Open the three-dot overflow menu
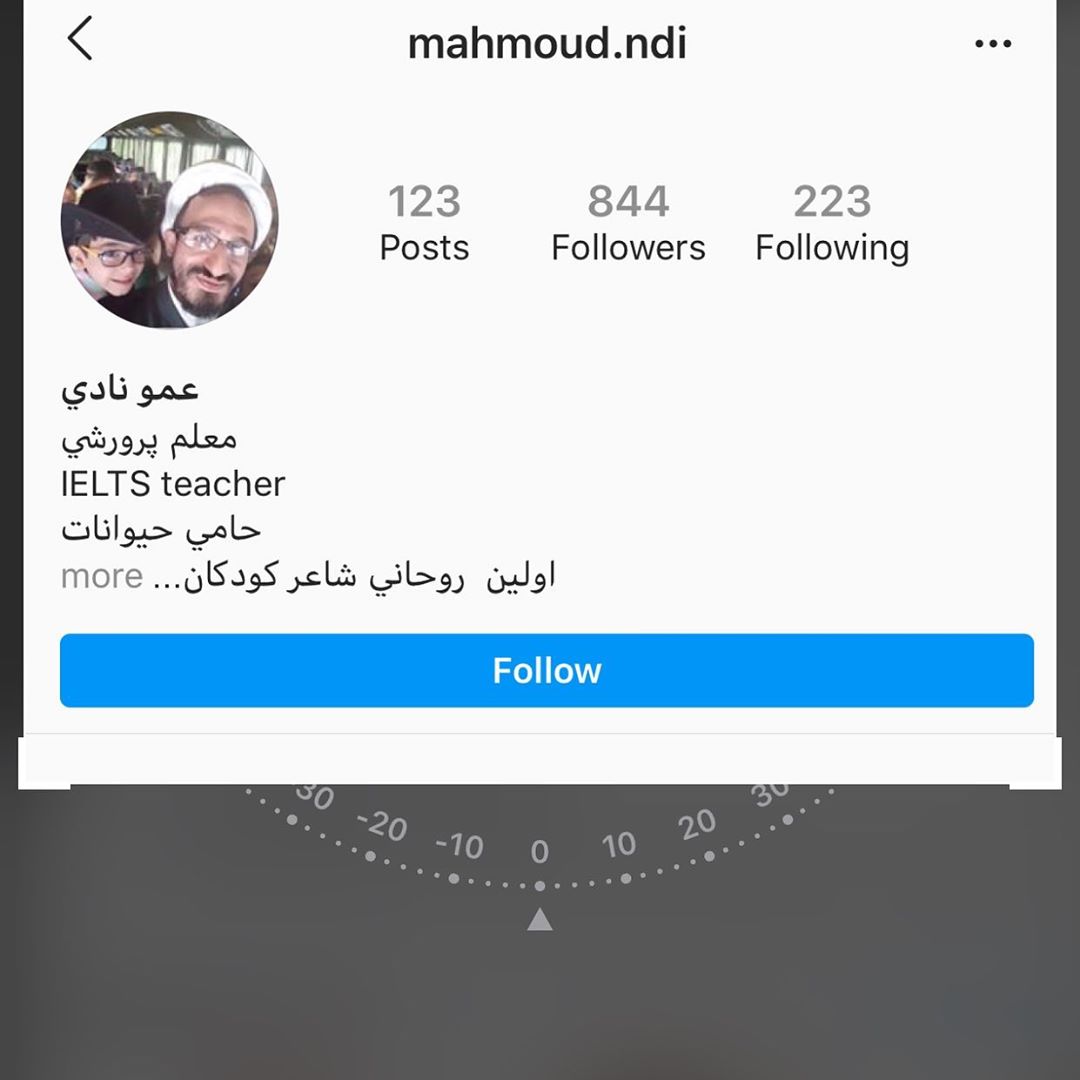The image size is (1080, 1080). pyautogui.click(x=992, y=44)
